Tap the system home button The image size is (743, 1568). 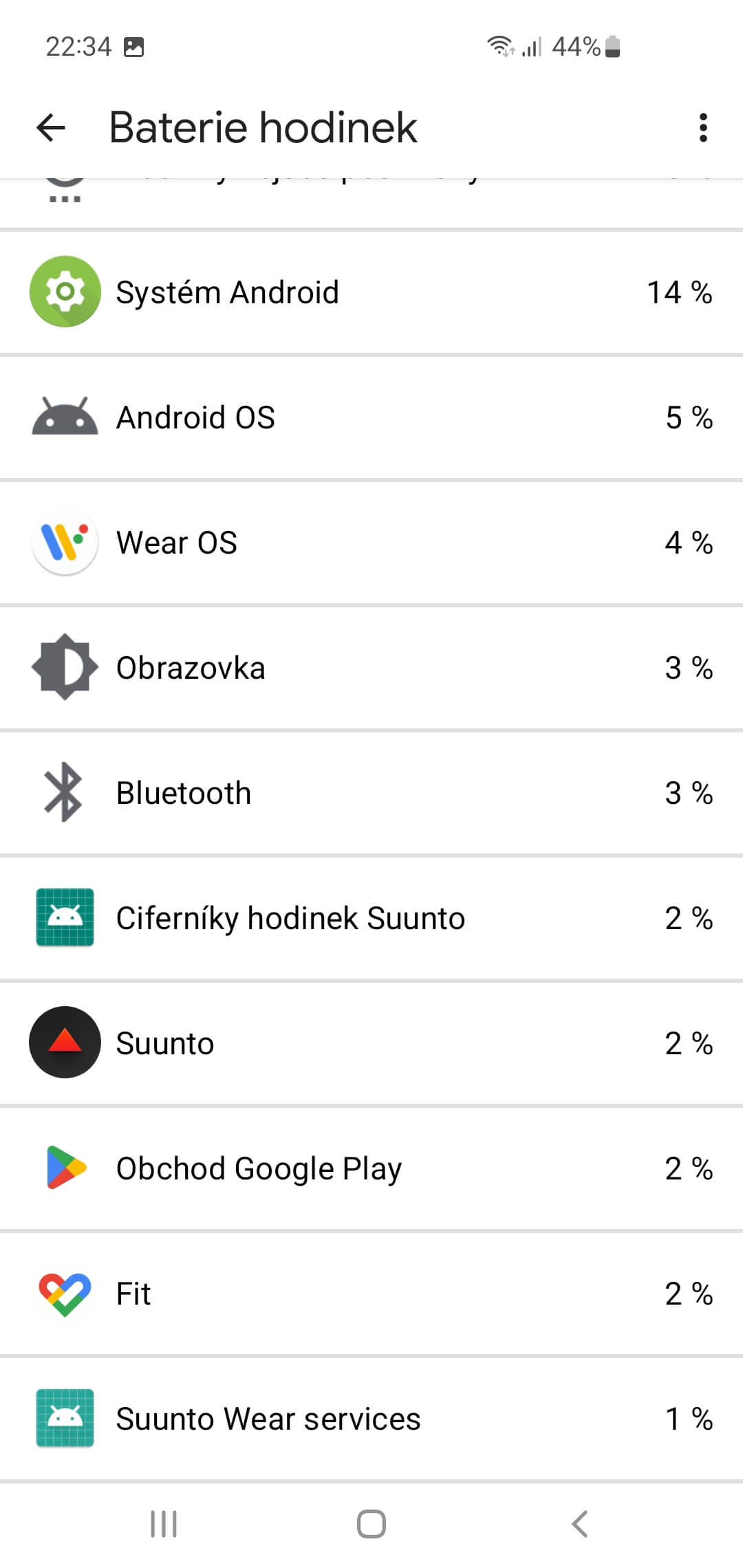pyautogui.click(x=371, y=1524)
